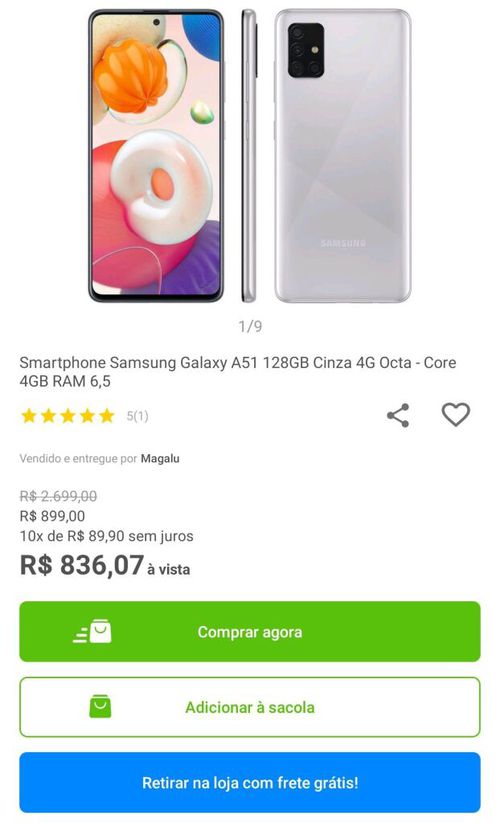Open the Galaxy A51 product photo
This screenshot has height=823, width=500.
pos(250,156)
